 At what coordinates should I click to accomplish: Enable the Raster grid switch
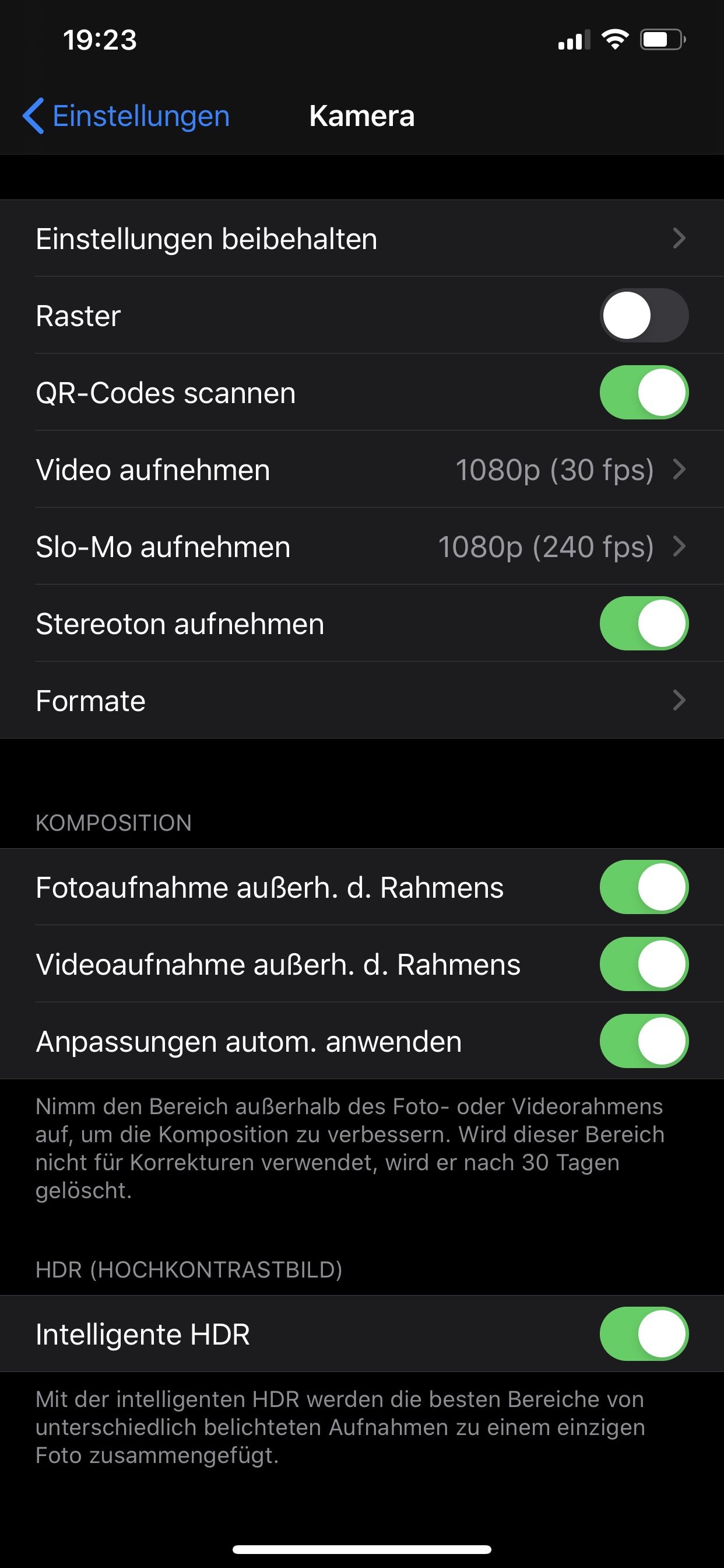point(644,316)
